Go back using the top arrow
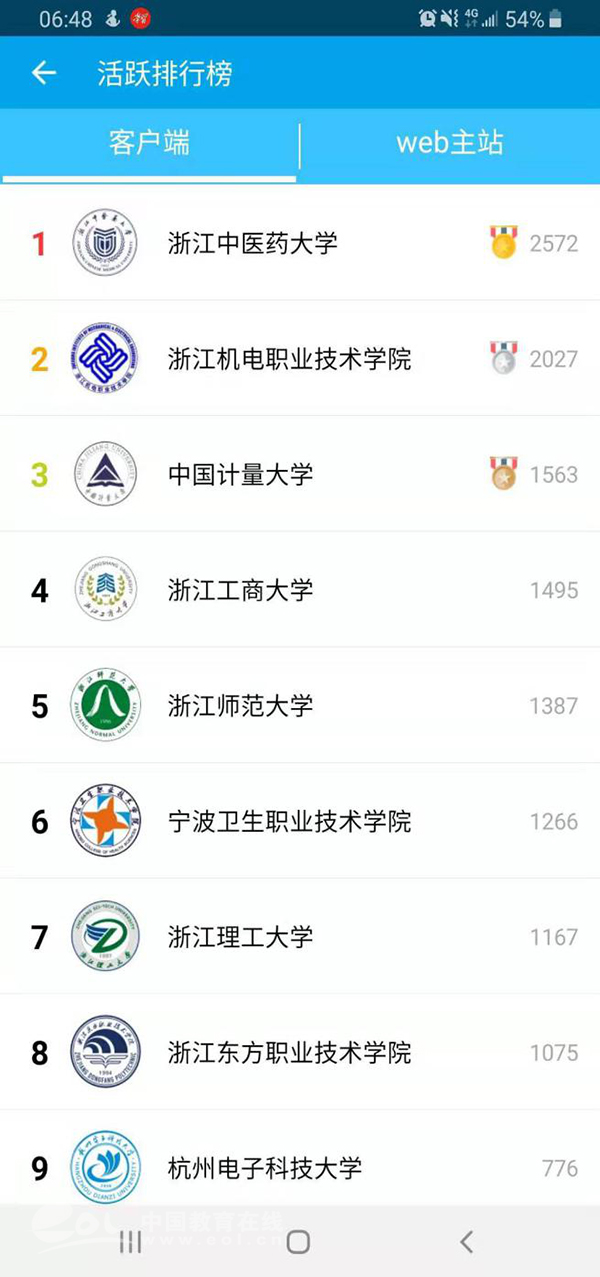This screenshot has width=600, height=1277. [43, 73]
